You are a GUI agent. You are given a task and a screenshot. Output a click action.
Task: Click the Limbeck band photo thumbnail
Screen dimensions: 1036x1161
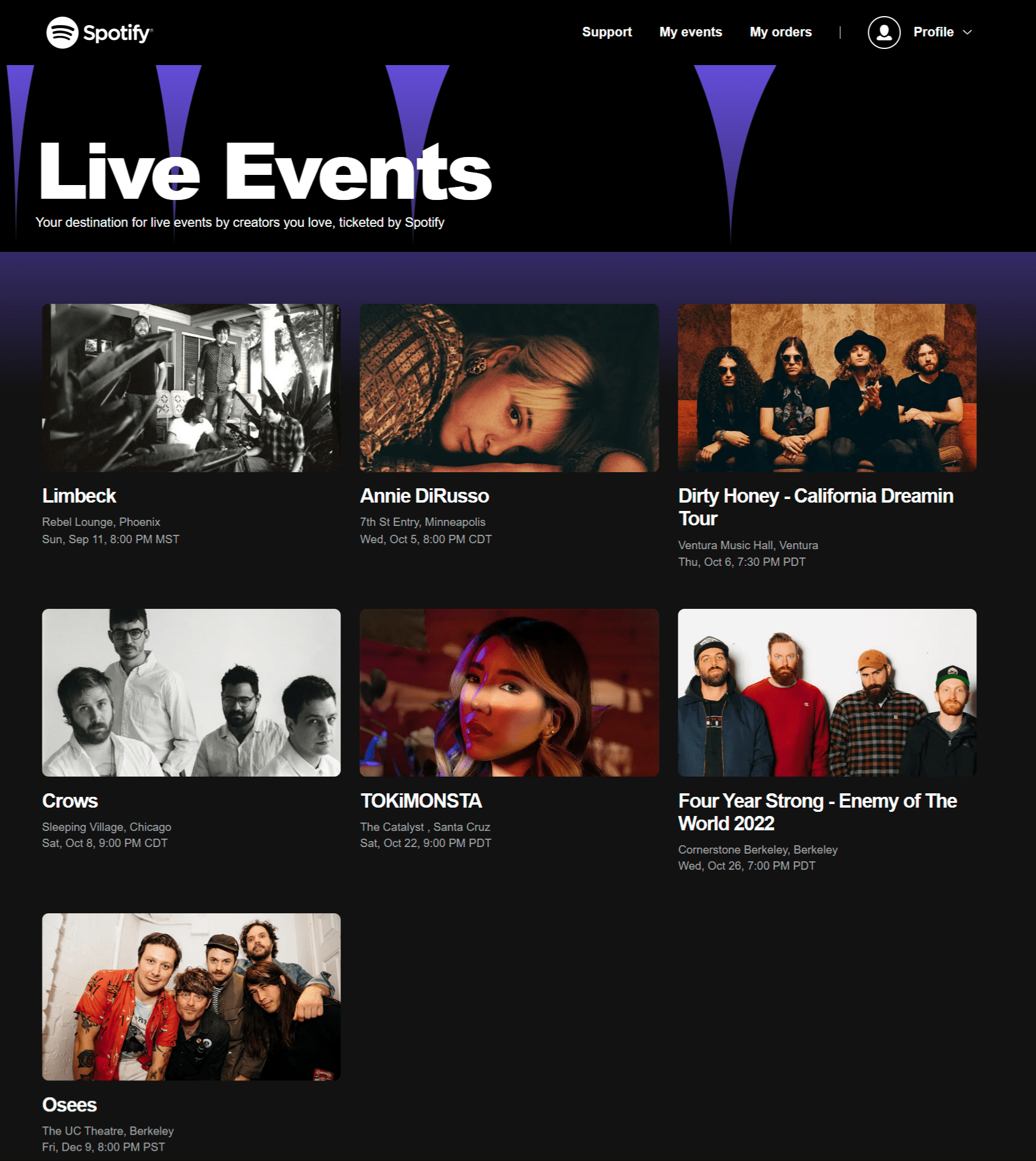(x=191, y=388)
